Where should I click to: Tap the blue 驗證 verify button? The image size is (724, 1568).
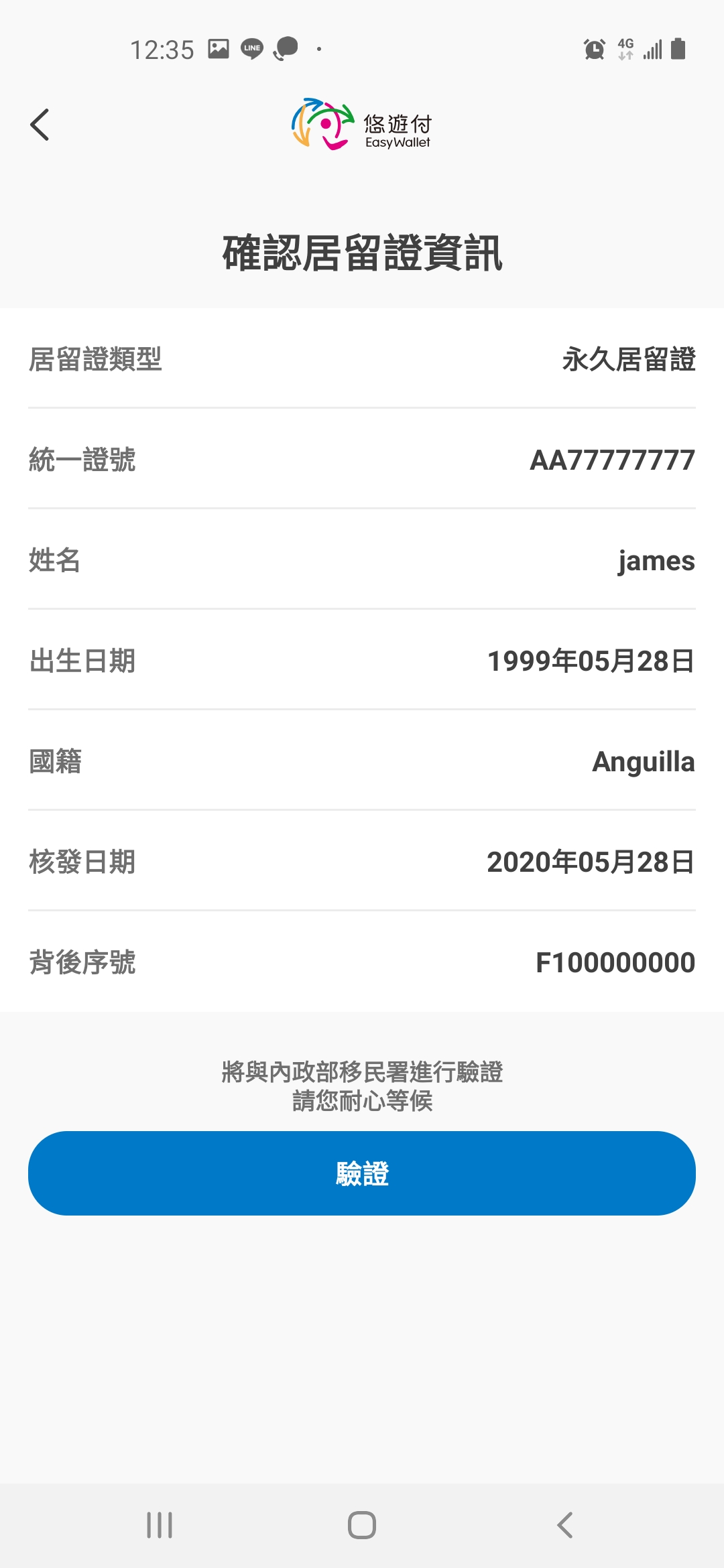362,1173
